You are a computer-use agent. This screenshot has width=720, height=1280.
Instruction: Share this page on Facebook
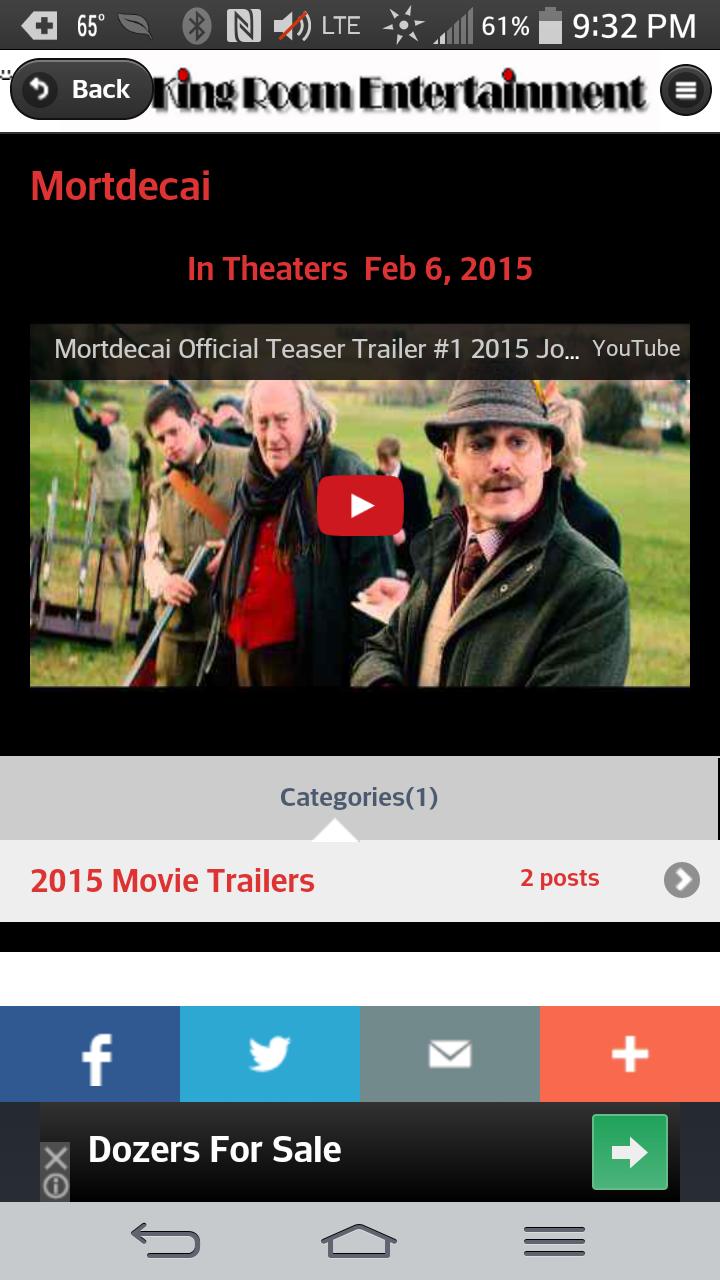pos(90,1054)
